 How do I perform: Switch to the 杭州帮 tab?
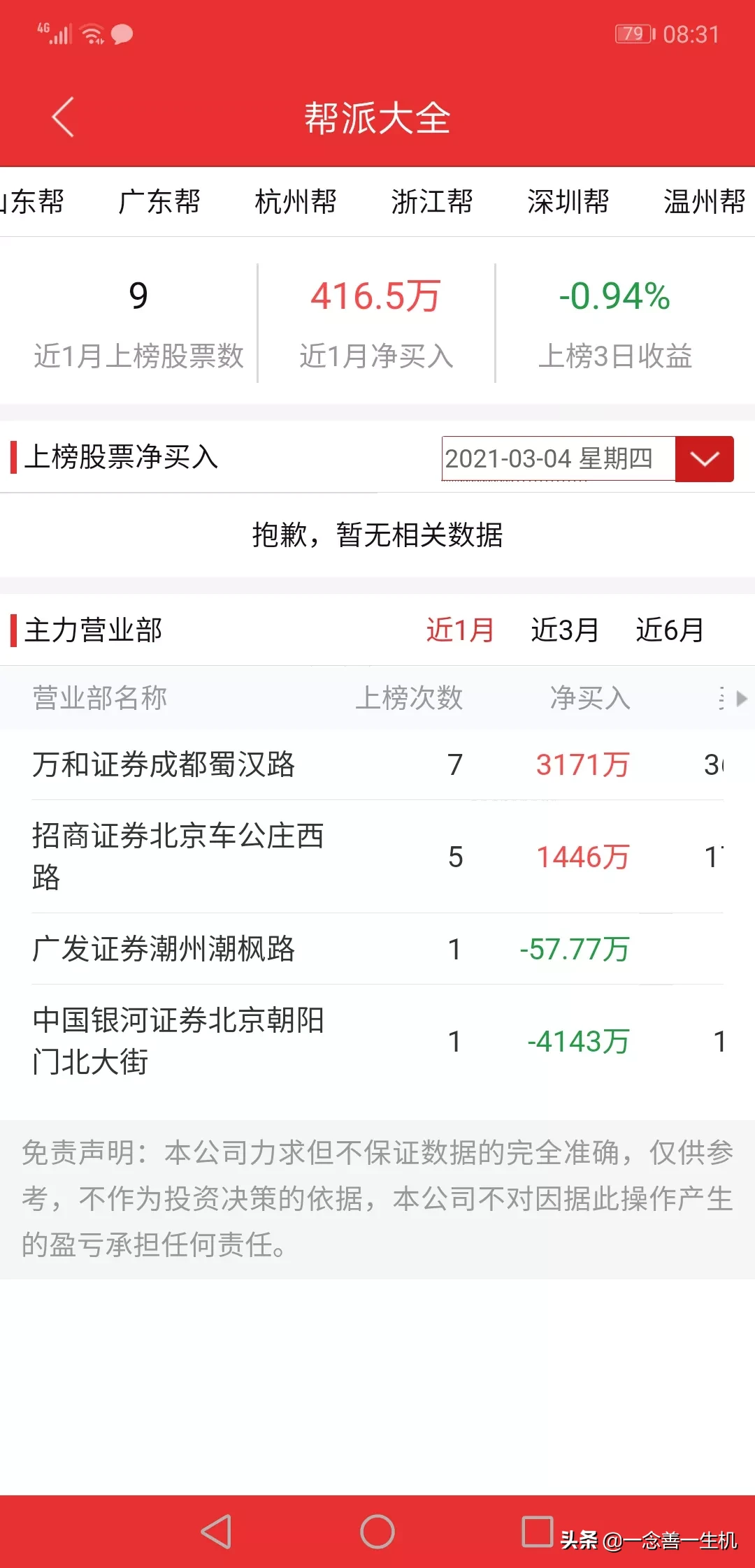[296, 202]
